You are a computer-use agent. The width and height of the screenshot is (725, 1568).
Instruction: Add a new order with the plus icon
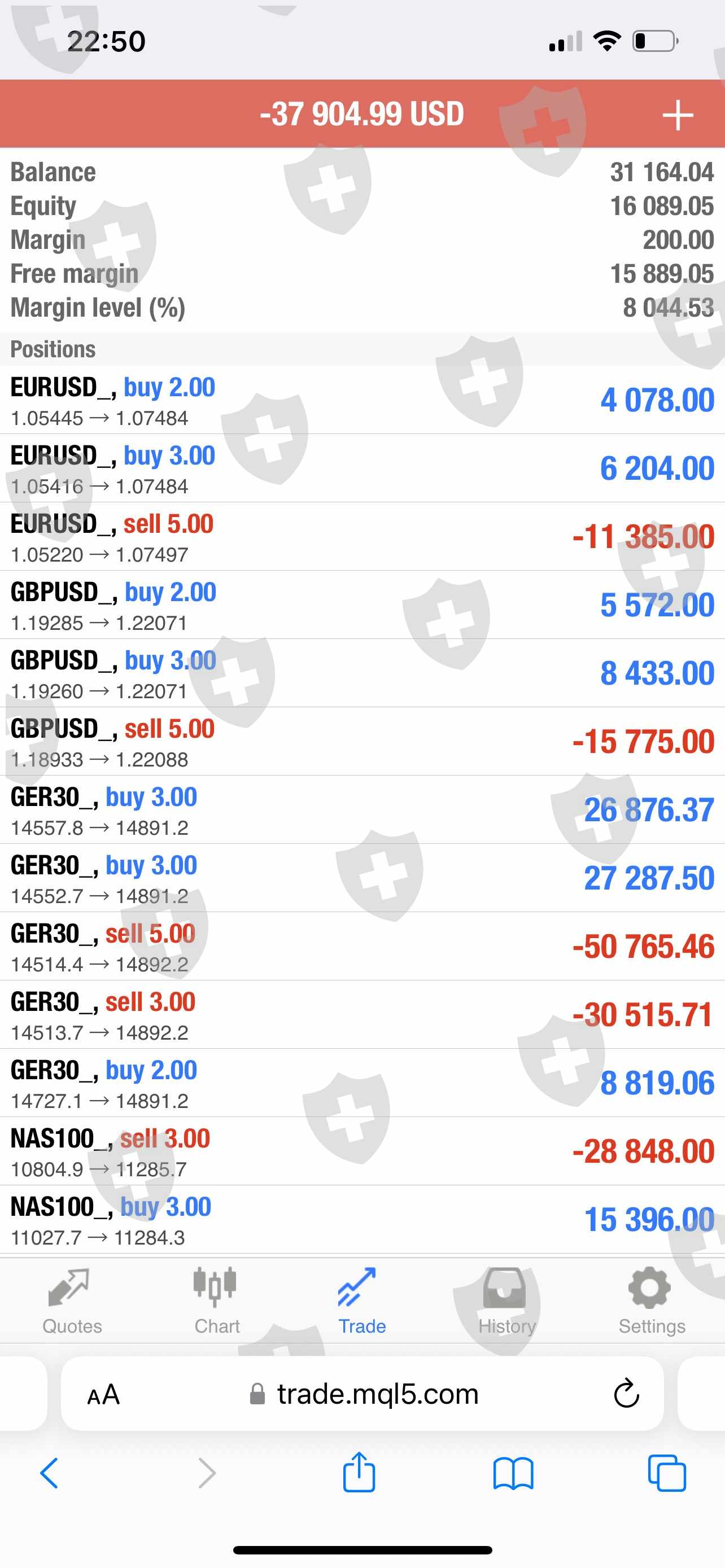pos(677,115)
